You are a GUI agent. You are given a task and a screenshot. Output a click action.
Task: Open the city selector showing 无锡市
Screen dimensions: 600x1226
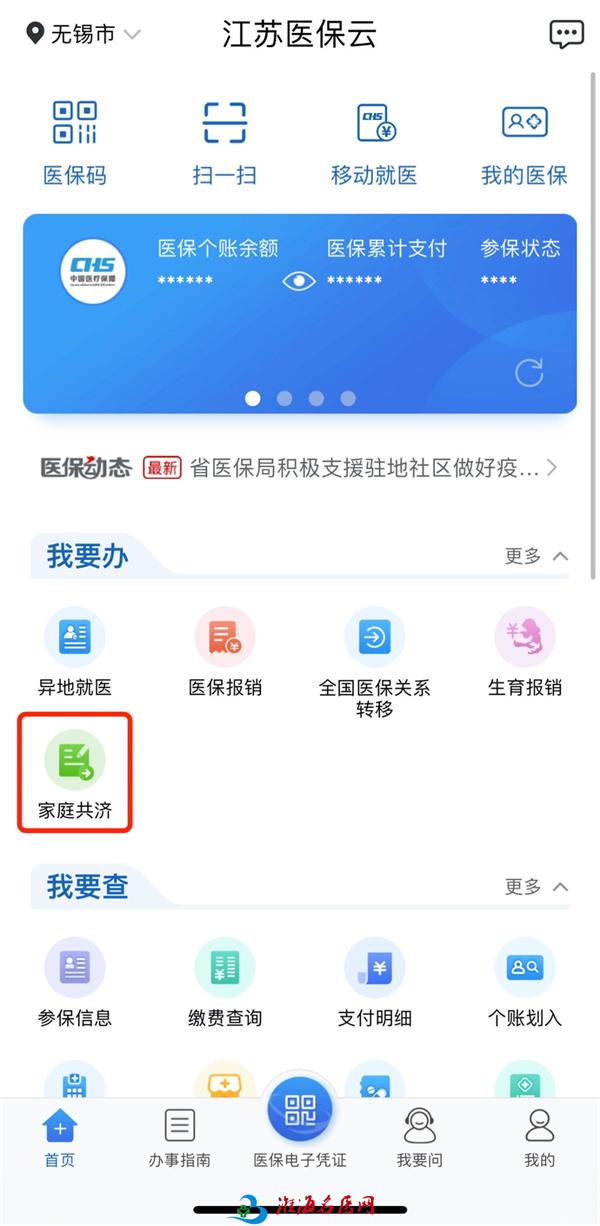coord(84,34)
